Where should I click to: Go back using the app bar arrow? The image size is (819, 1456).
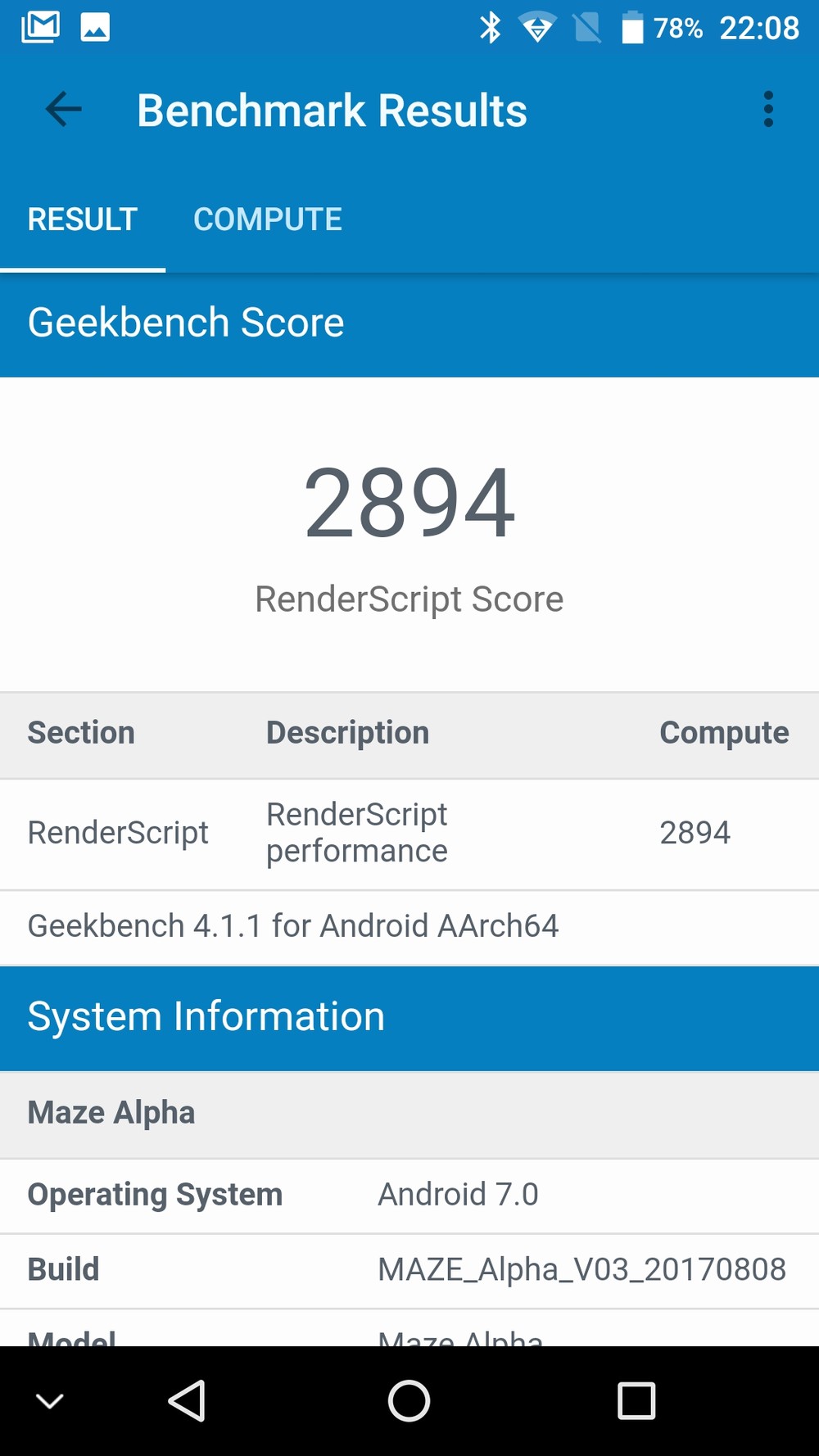pyautogui.click(x=64, y=110)
